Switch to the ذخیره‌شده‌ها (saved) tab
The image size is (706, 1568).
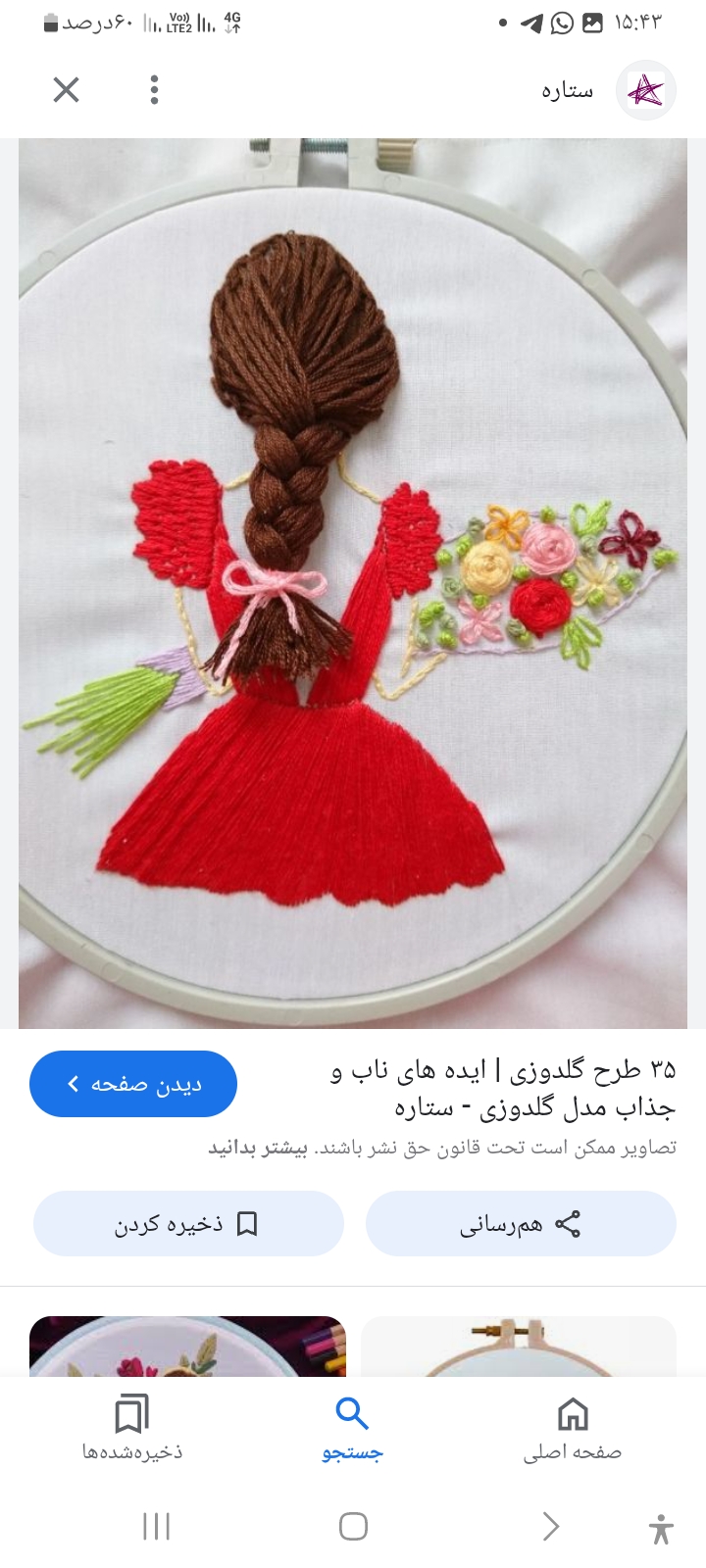[132, 1429]
